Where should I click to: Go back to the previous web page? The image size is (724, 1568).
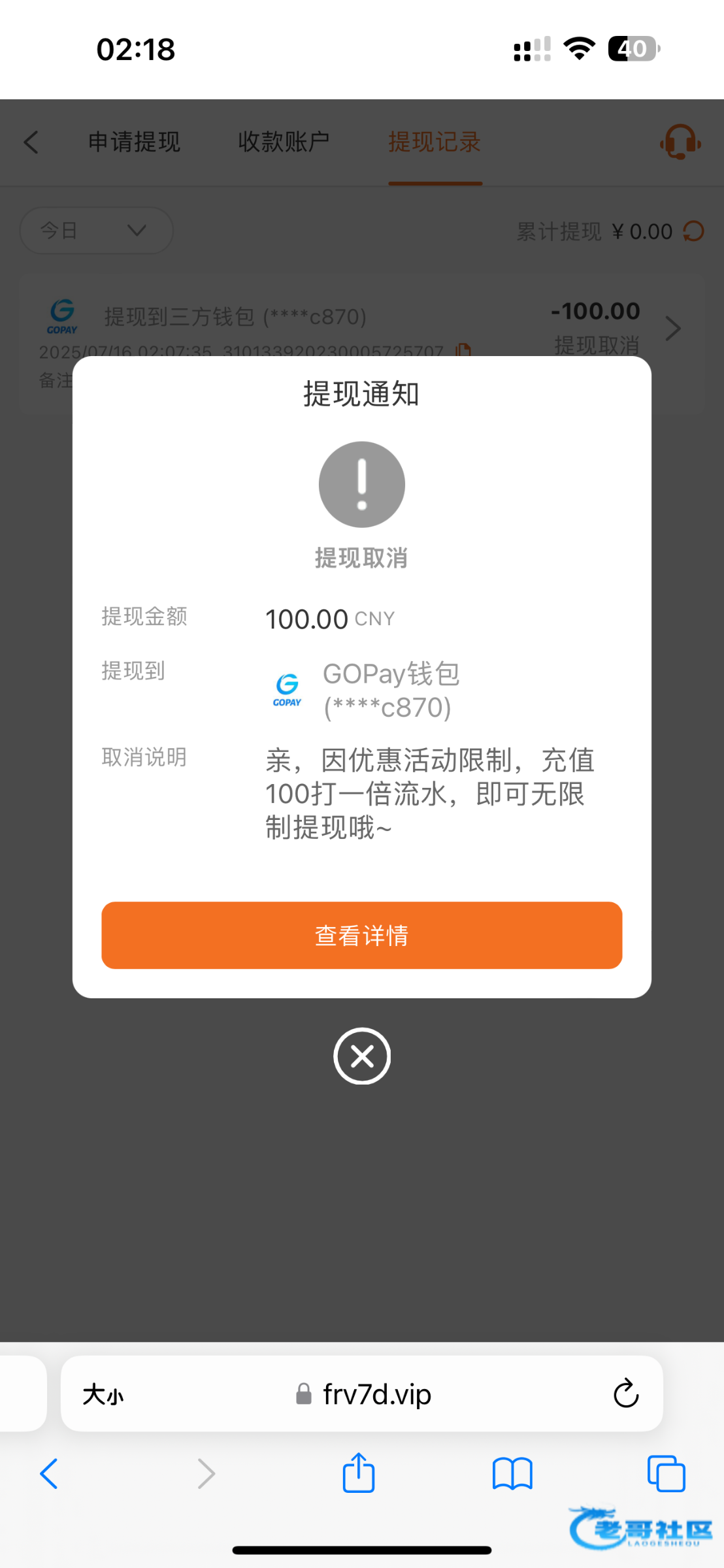coord(50,1473)
